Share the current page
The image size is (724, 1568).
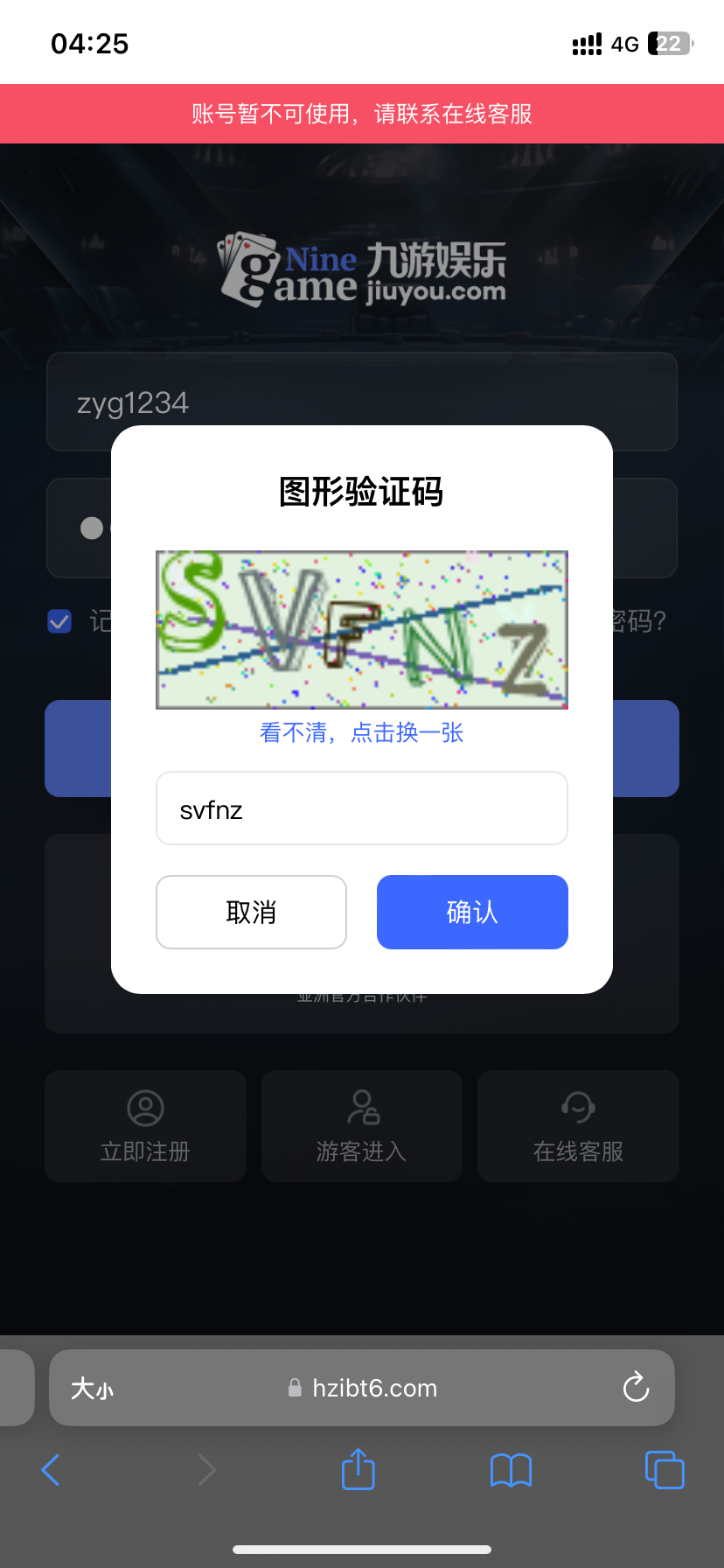click(358, 1470)
